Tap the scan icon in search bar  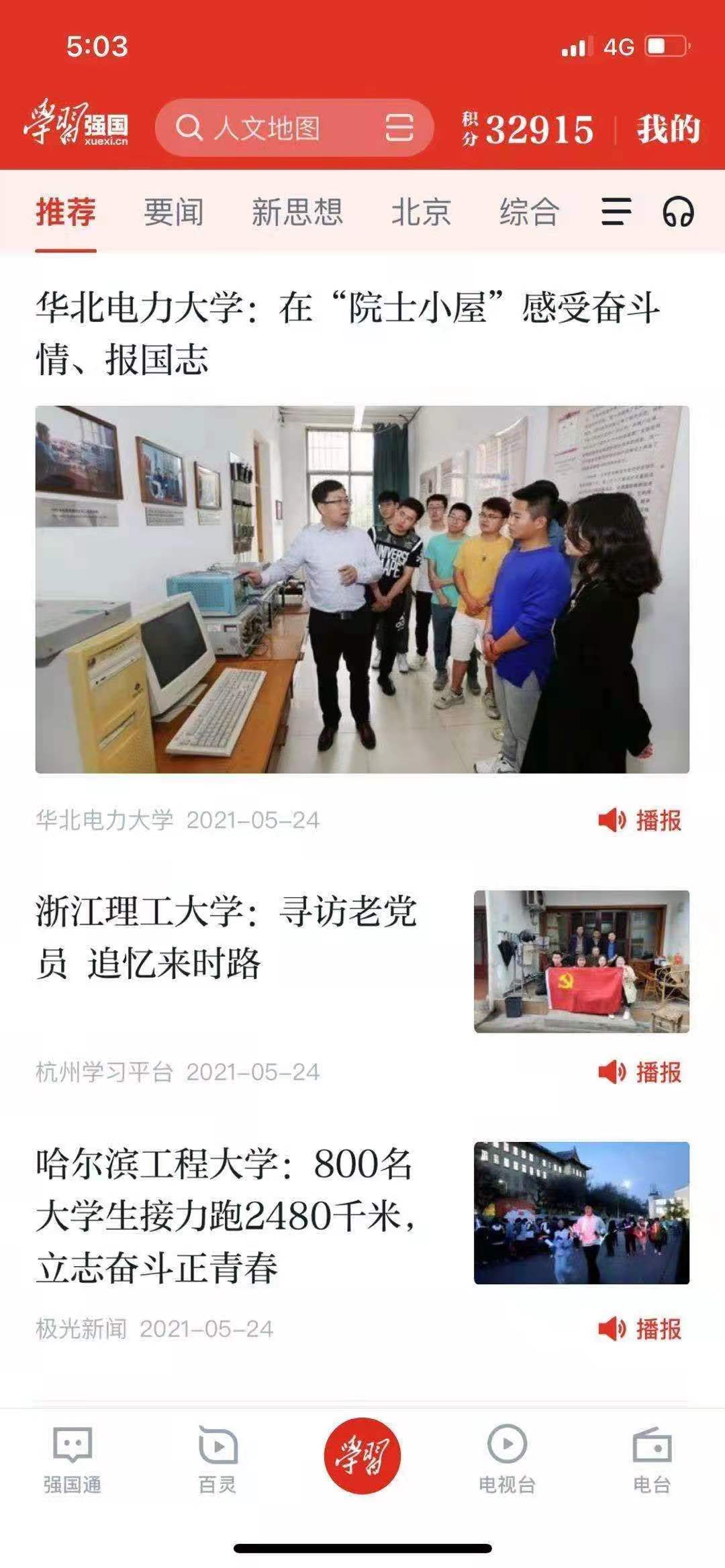(399, 127)
